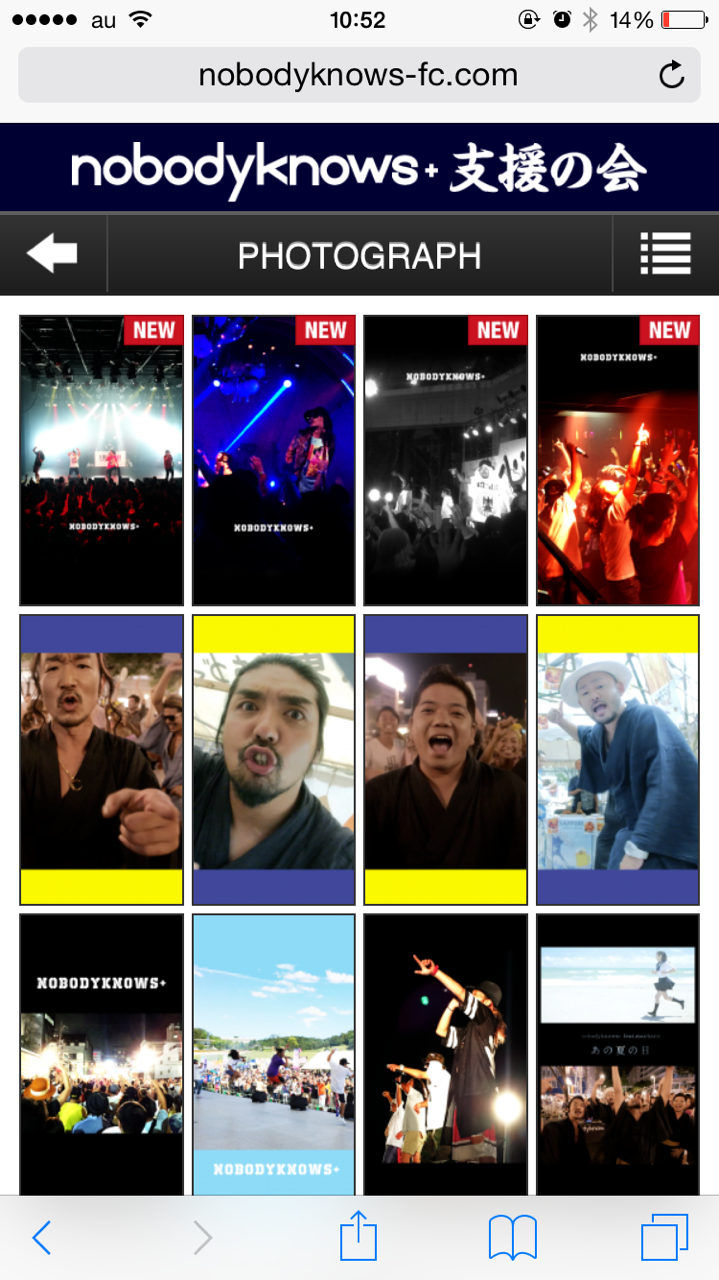
Task: Open the list menu icon beside PHOTOGRAPH
Action: [x=665, y=254]
